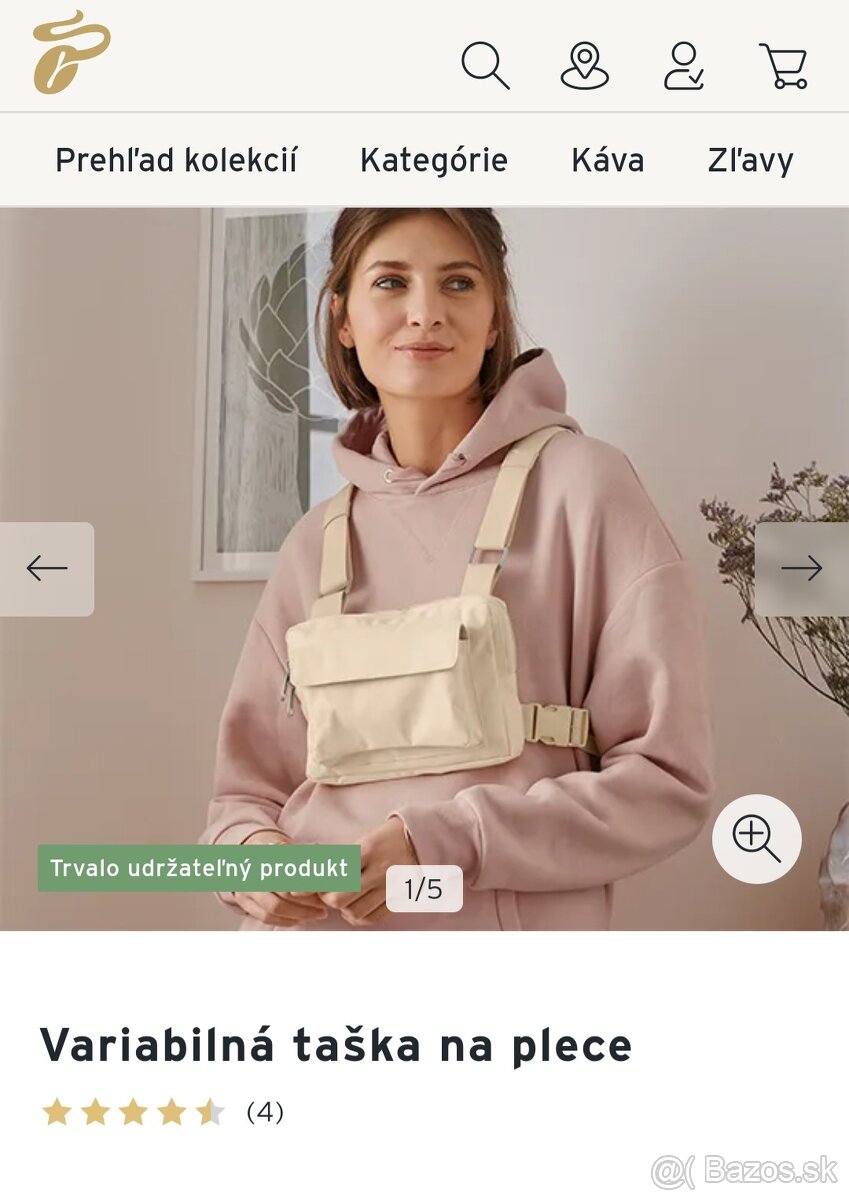This screenshot has width=849, height=1200.
Task: Go to Prehľad kolekcií
Action: [176, 160]
